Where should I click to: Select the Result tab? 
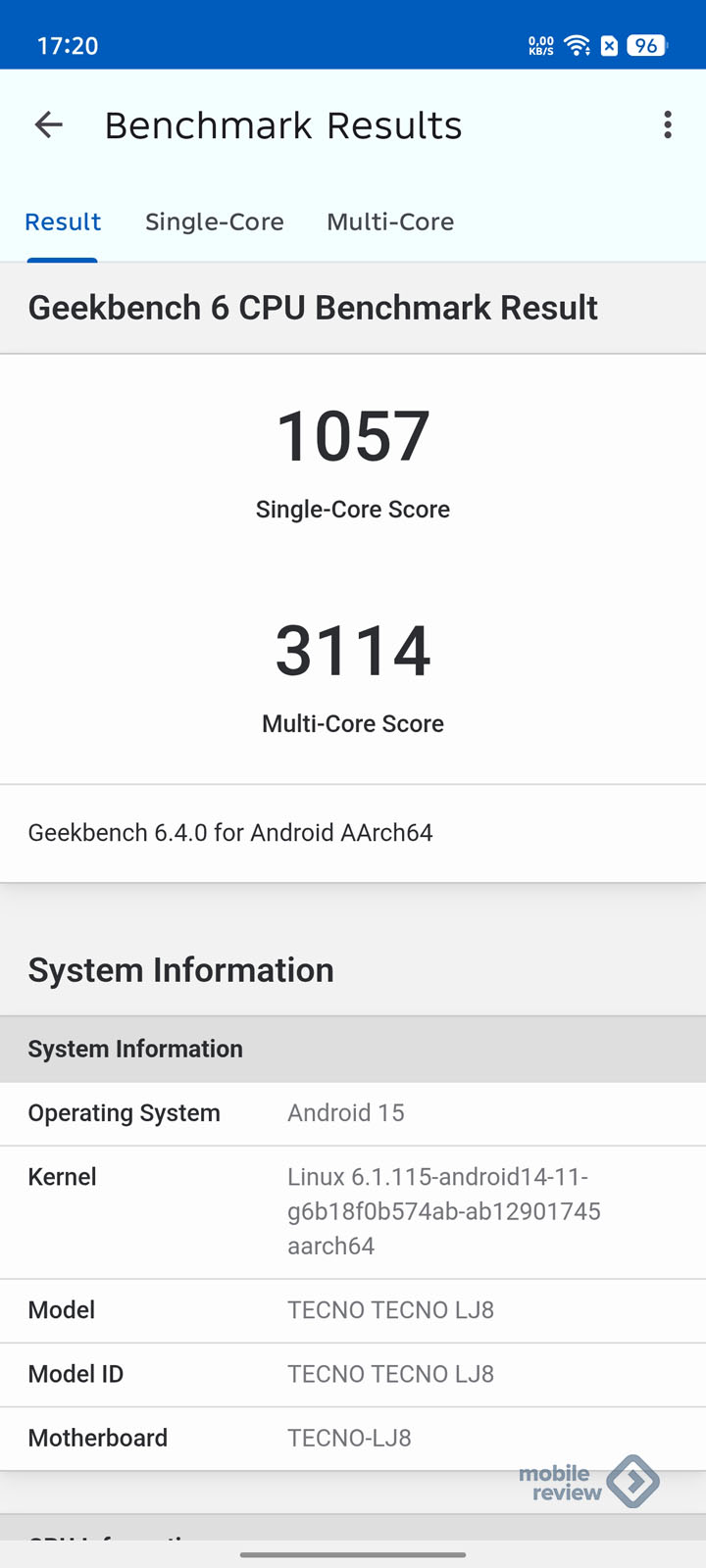click(63, 221)
